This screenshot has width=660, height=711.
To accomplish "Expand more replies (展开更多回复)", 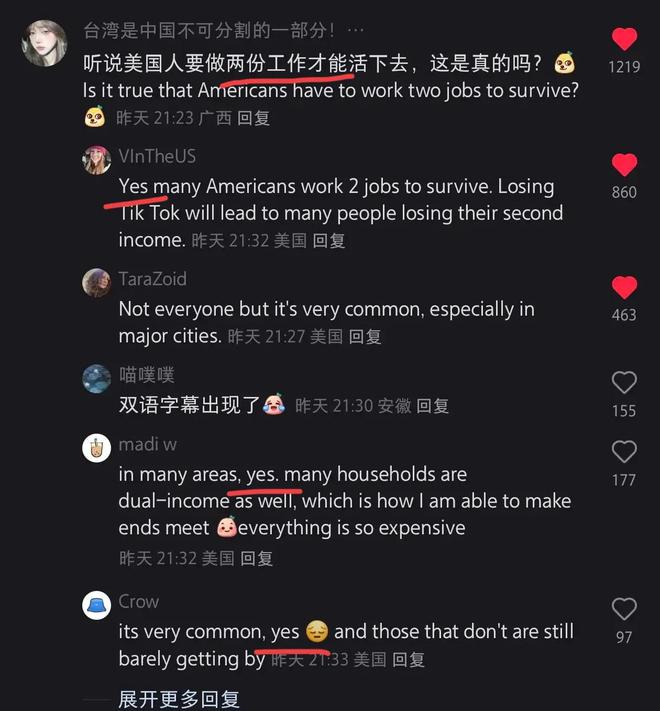I will pos(179,699).
